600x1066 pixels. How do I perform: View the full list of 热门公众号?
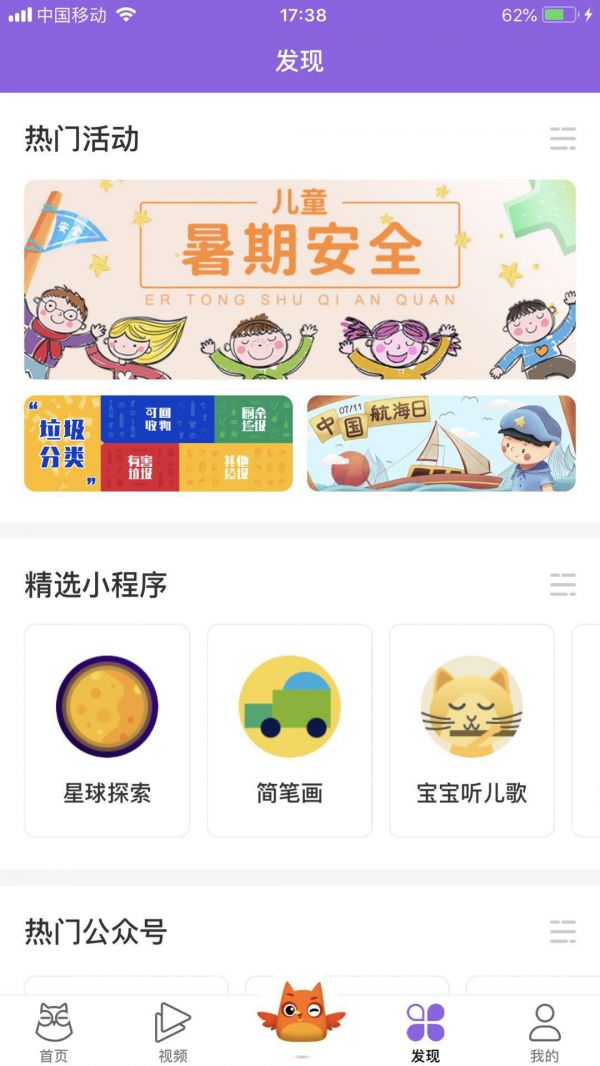tap(563, 932)
